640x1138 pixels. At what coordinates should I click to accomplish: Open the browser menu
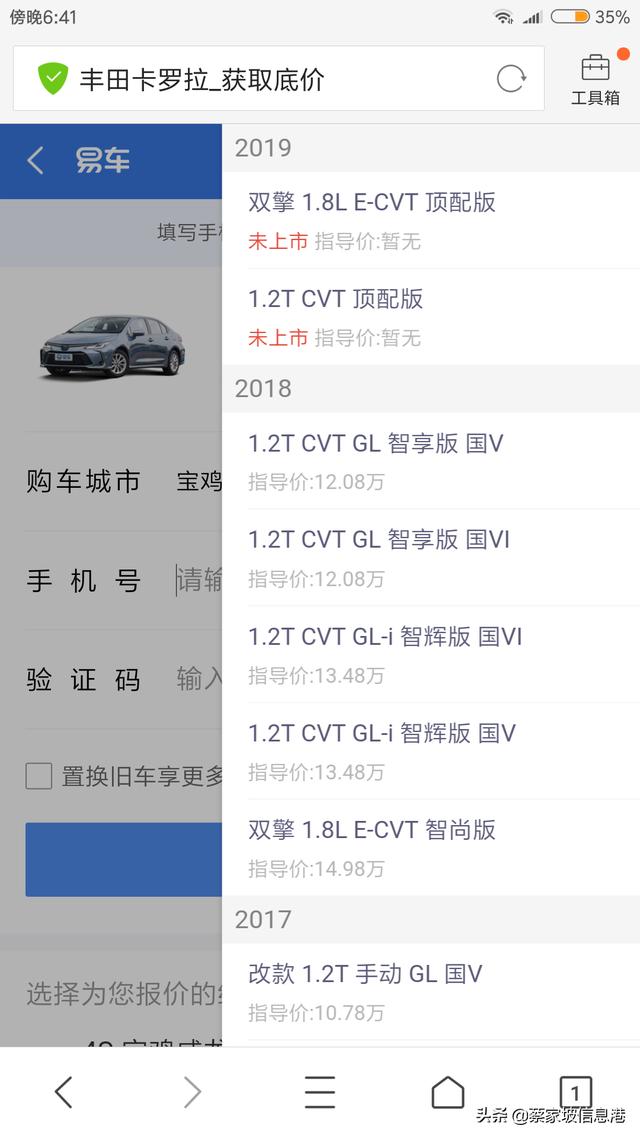(x=320, y=1092)
